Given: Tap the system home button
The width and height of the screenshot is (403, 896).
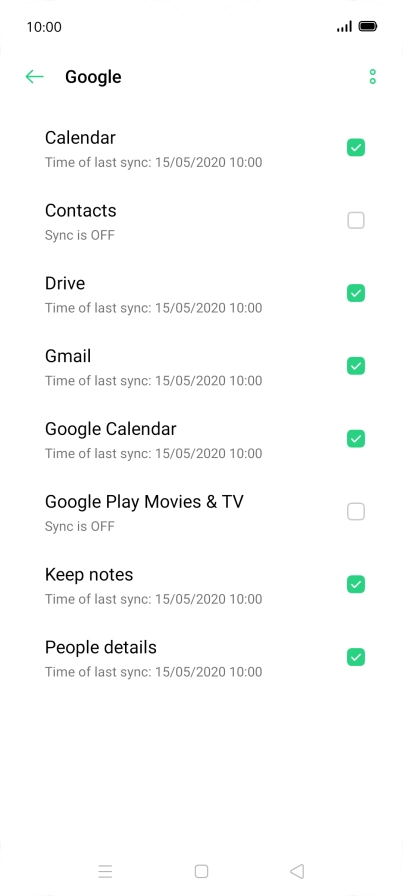Looking at the screenshot, I should (x=201, y=871).
